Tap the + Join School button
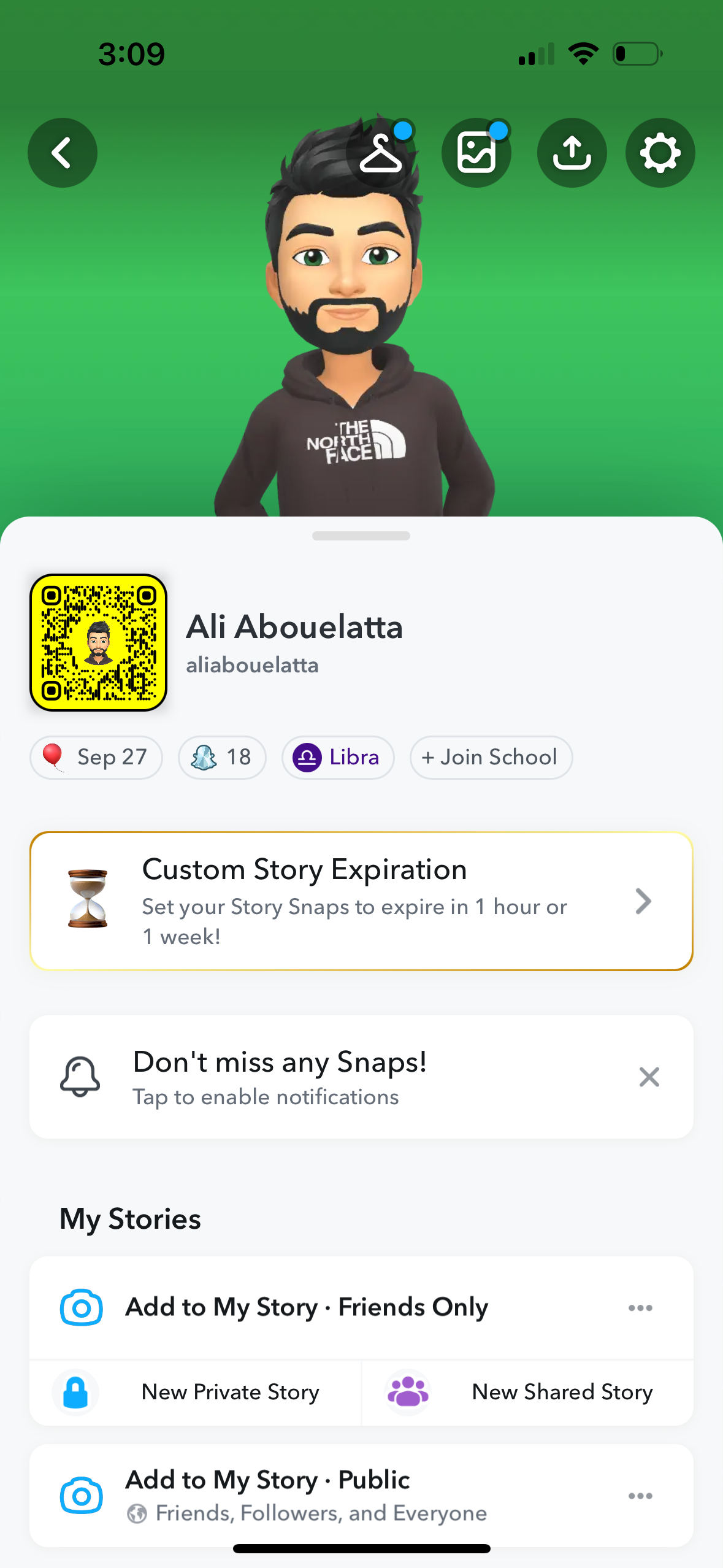Image resolution: width=723 pixels, height=1568 pixels. click(x=491, y=758)
